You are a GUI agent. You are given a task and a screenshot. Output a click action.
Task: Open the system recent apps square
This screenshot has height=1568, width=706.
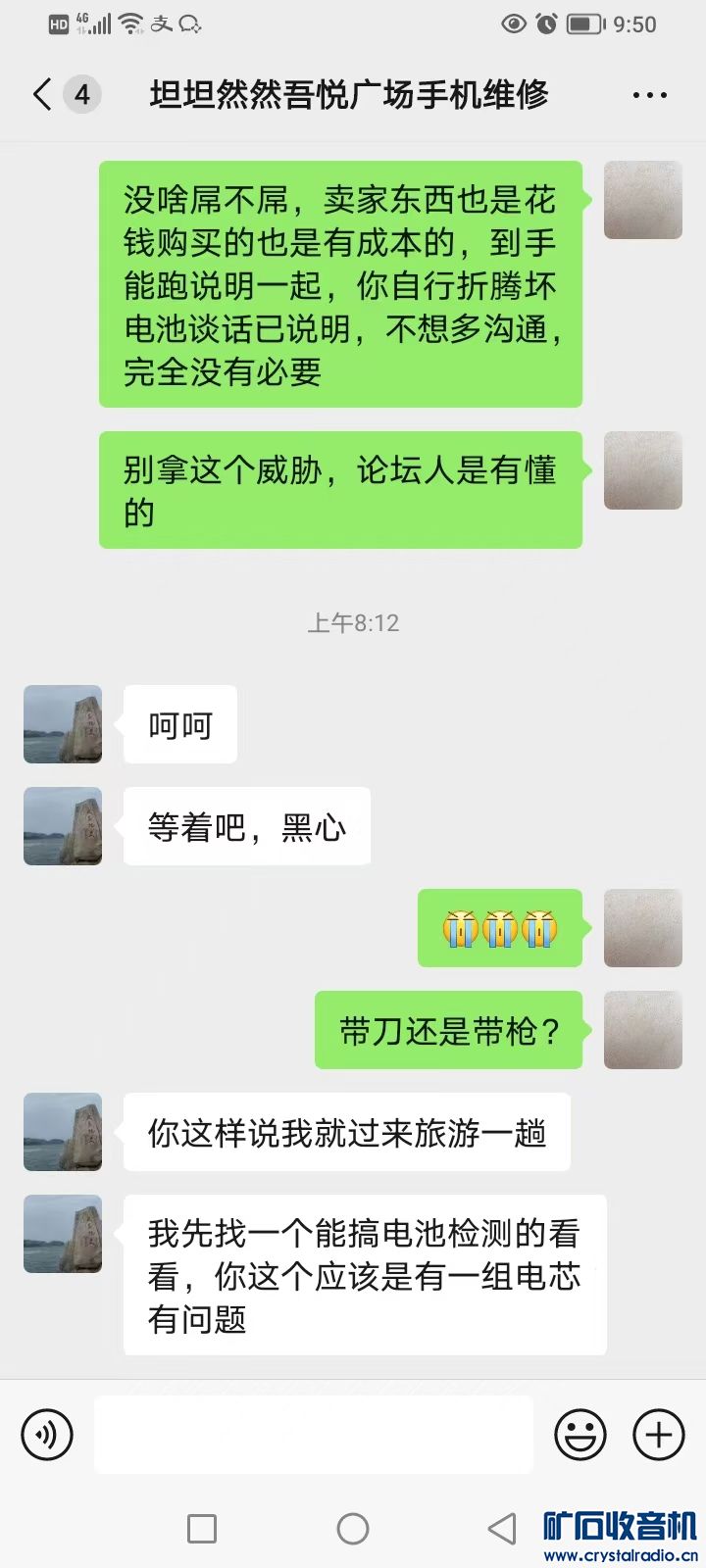coord(202,1529)
